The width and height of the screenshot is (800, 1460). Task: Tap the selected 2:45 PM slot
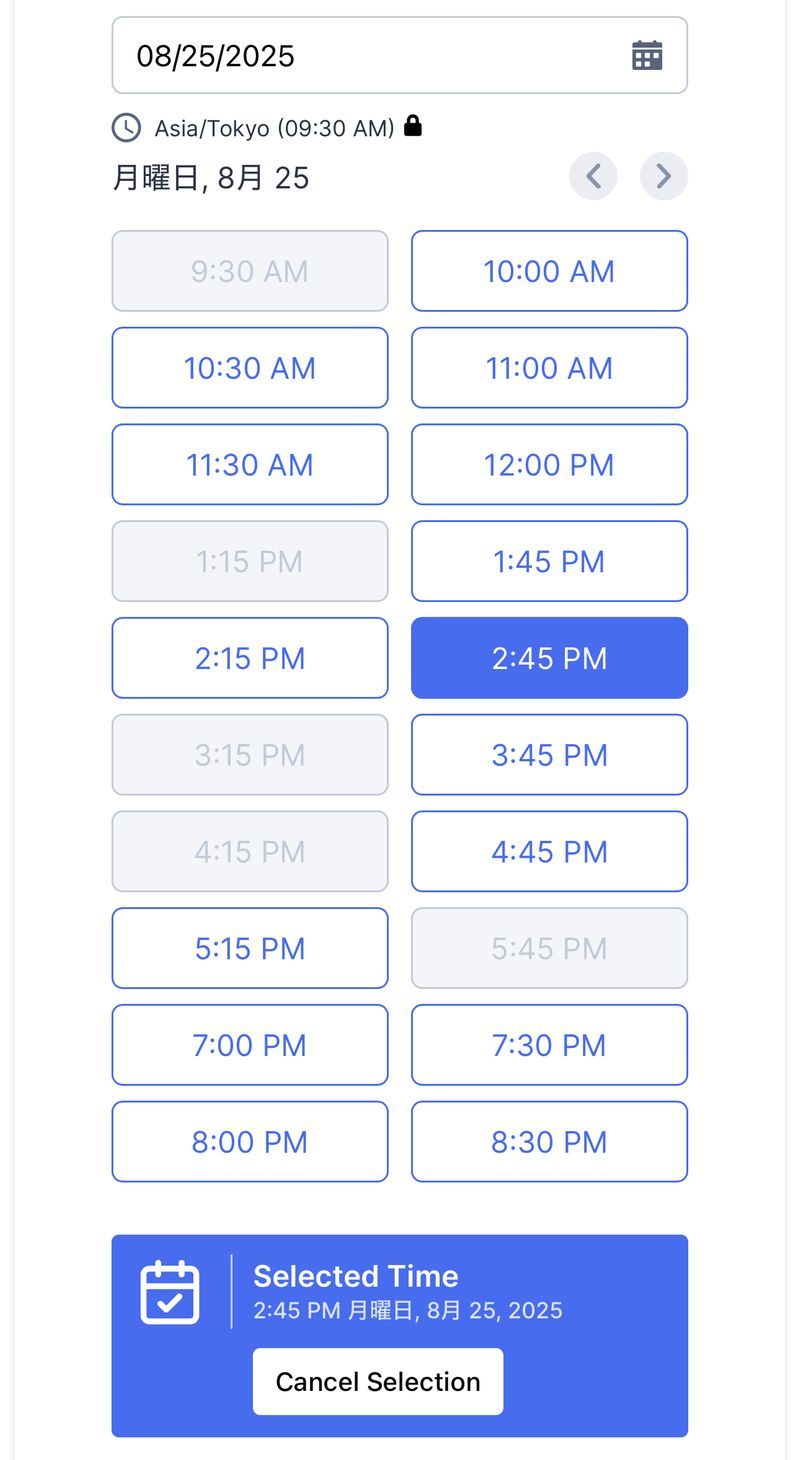pyautogui.click(x=549, y=658)
